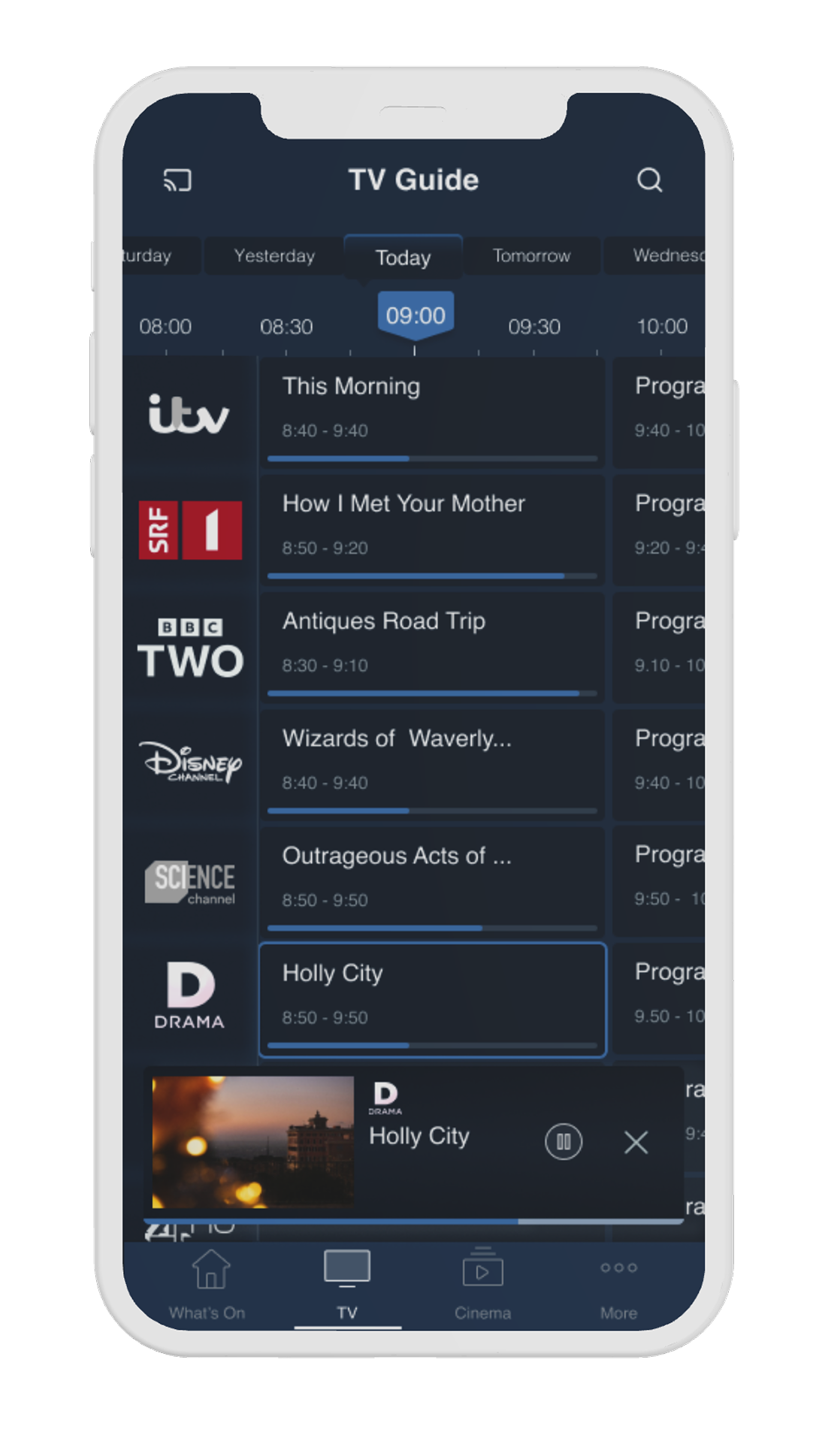Select the Science Channel logo
Viewport: 825px width, 1456px height.
tap(189, 882)
